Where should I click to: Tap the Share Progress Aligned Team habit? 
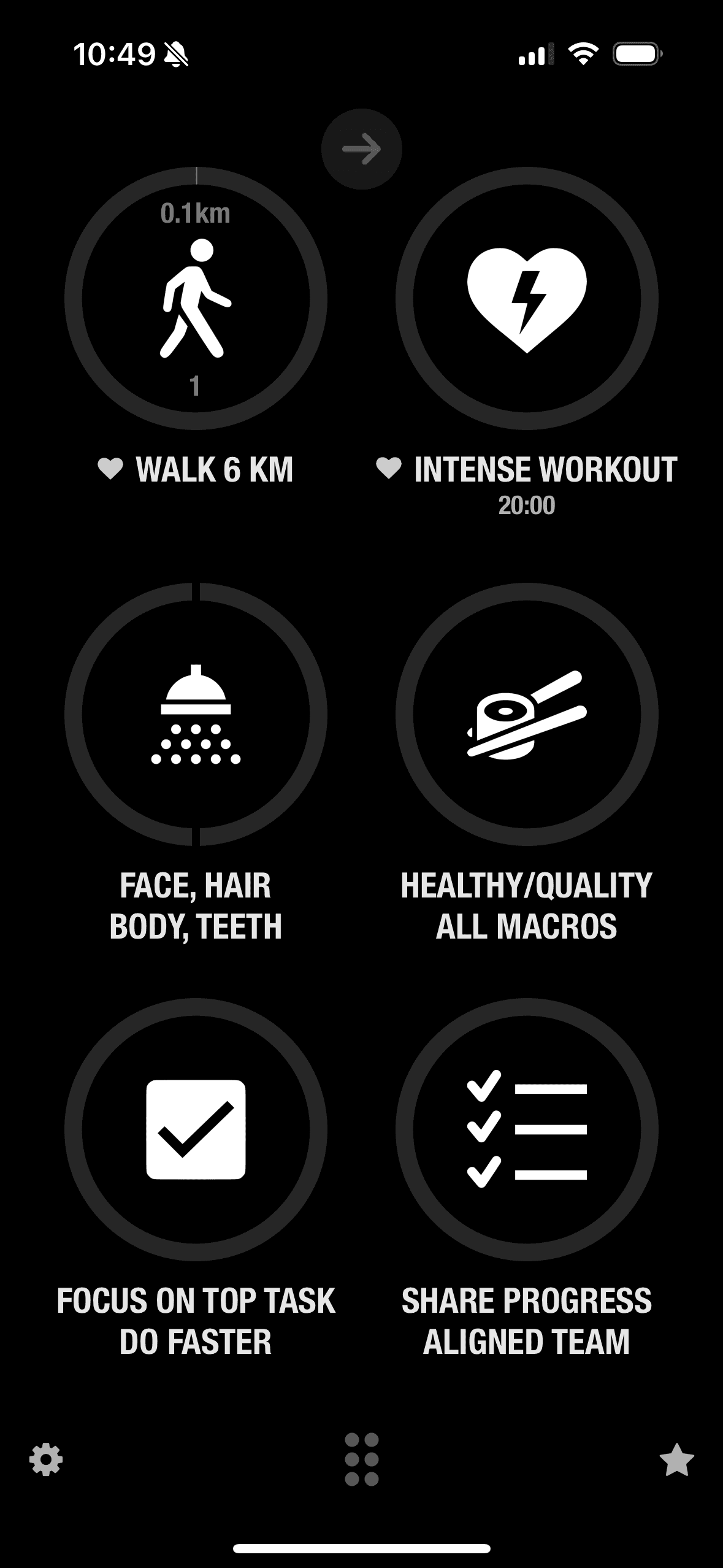527,1129
